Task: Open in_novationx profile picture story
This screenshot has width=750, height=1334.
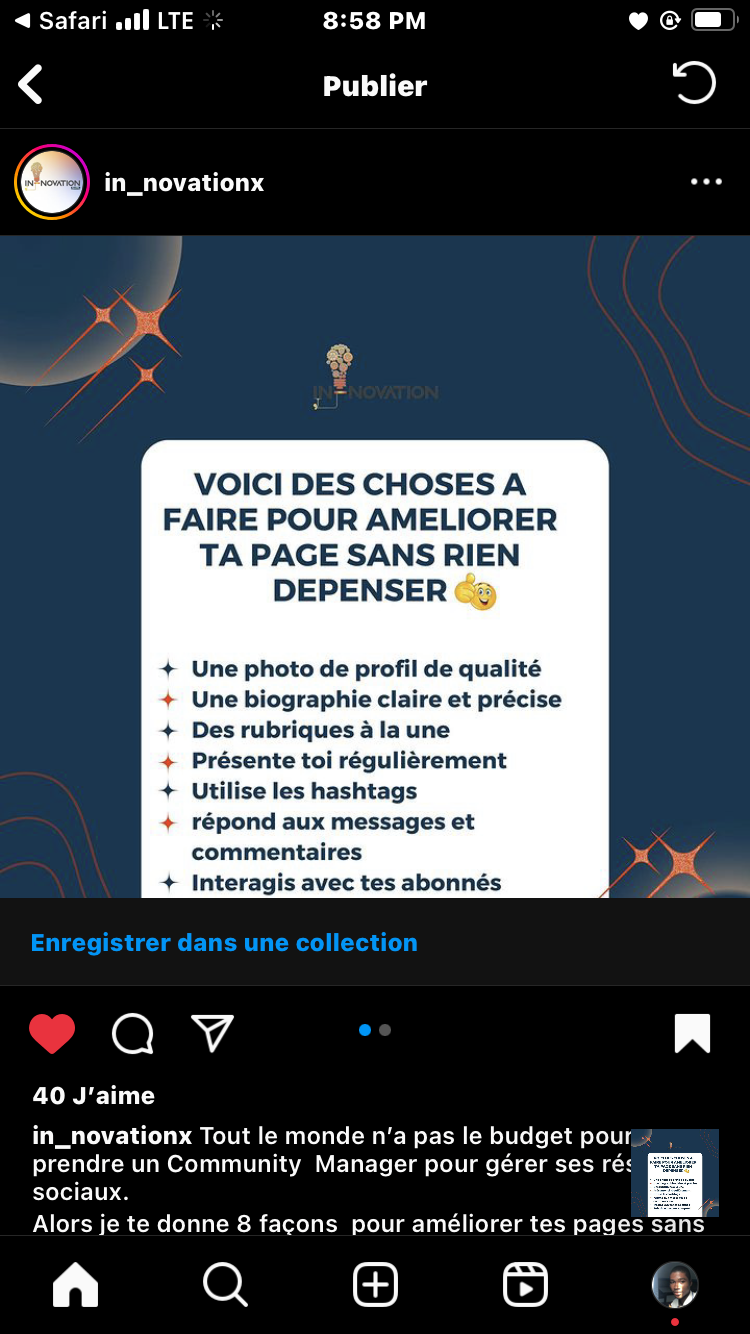Action: [52, 182]
